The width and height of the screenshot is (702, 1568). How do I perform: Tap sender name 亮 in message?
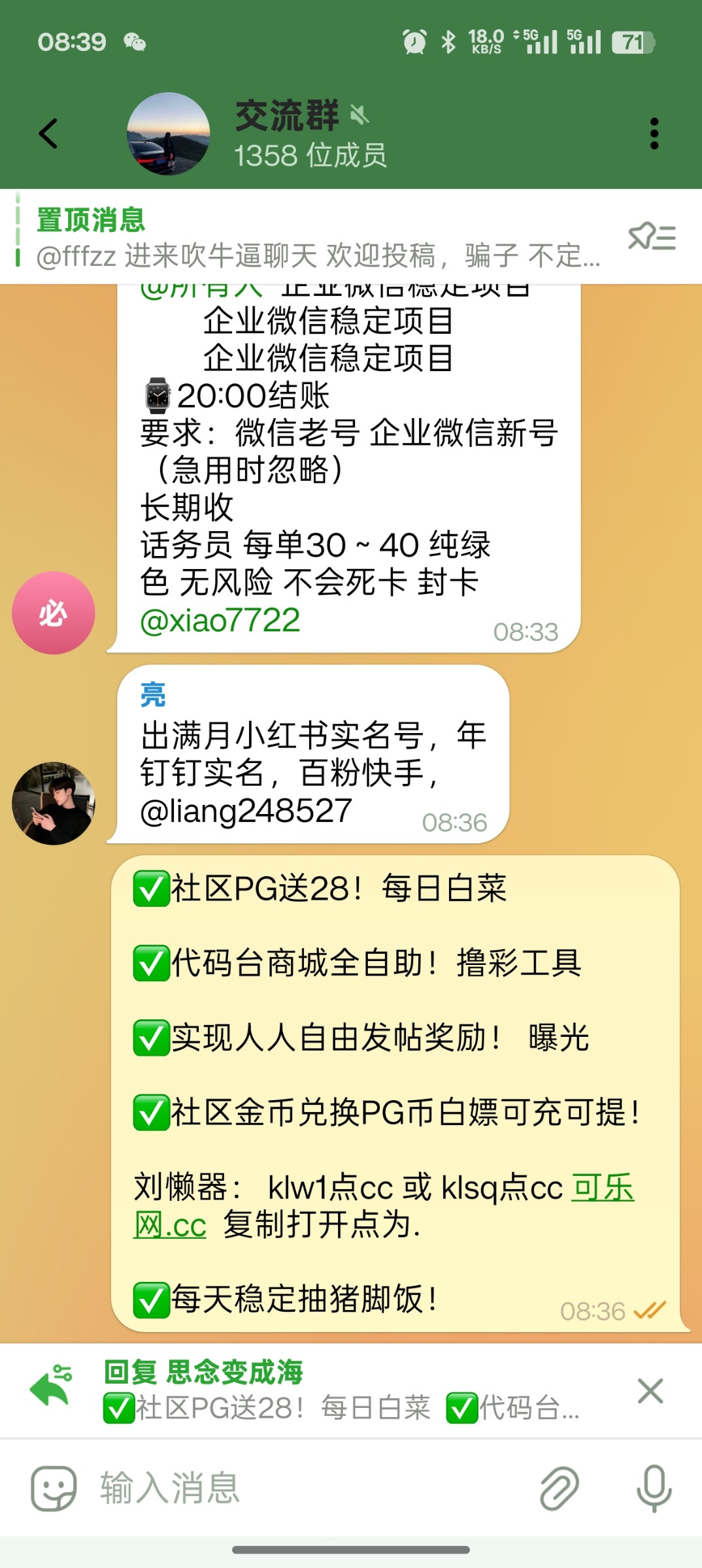(x=153, y=694)
